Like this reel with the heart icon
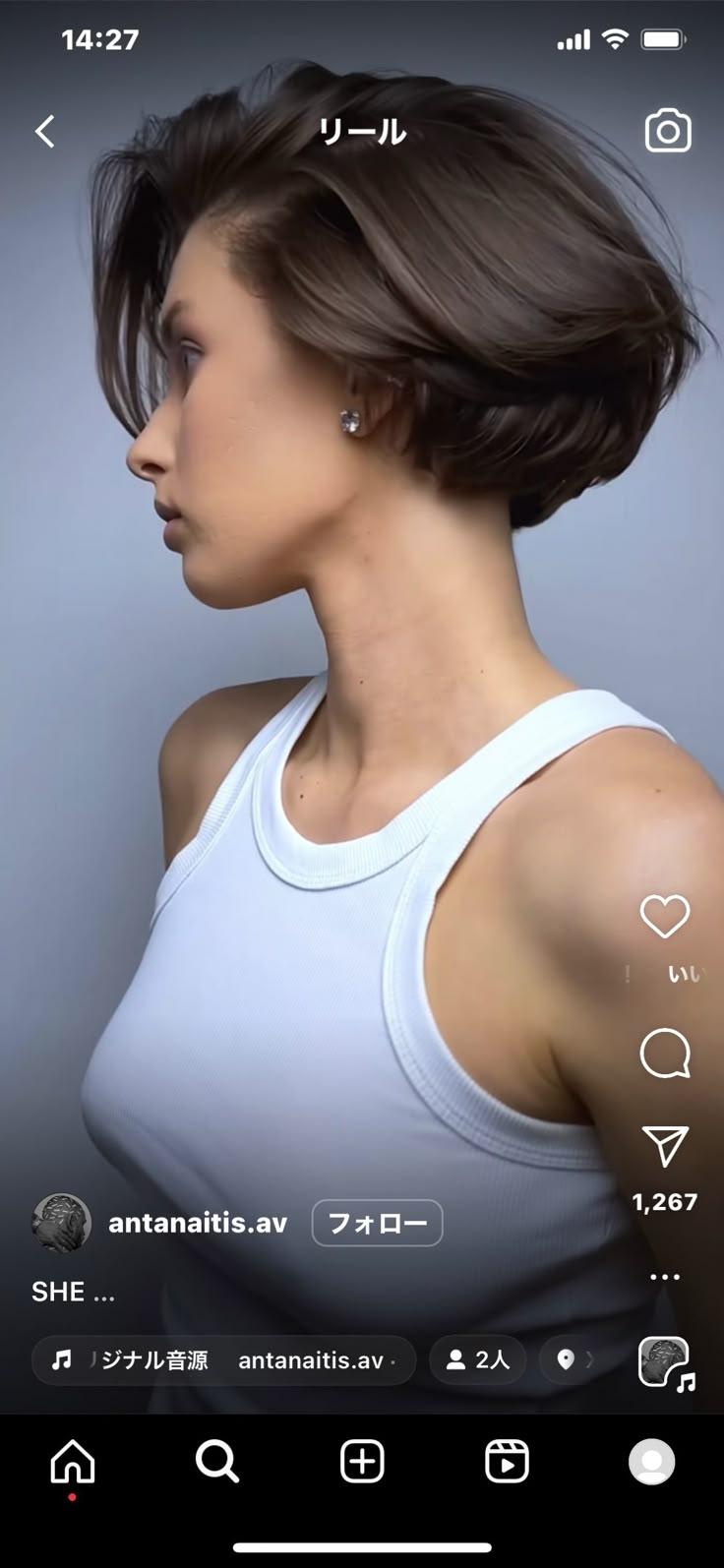Screen dimensions: 724x1568 (665, 916)
